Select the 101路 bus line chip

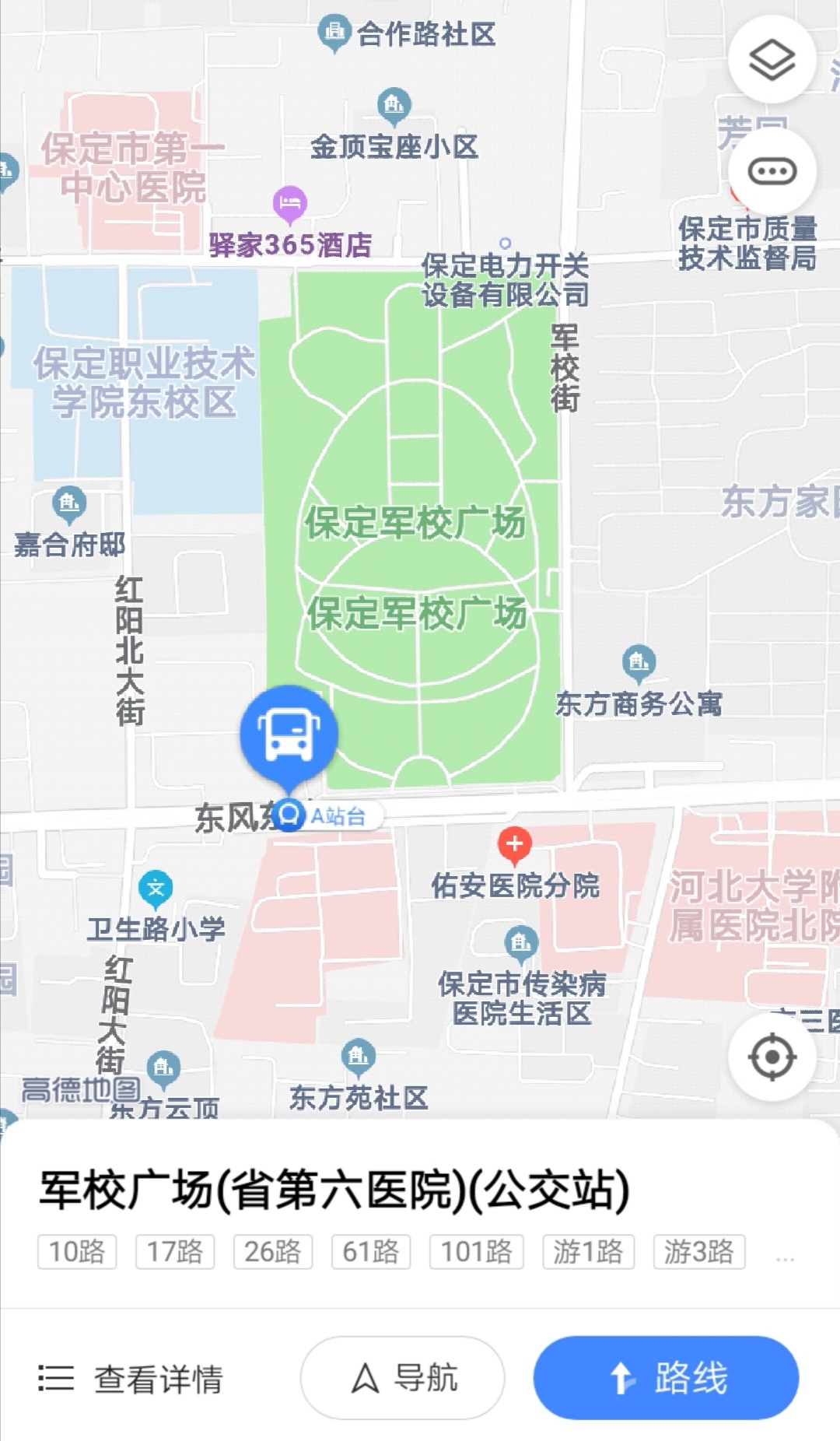coord(477,1251)
